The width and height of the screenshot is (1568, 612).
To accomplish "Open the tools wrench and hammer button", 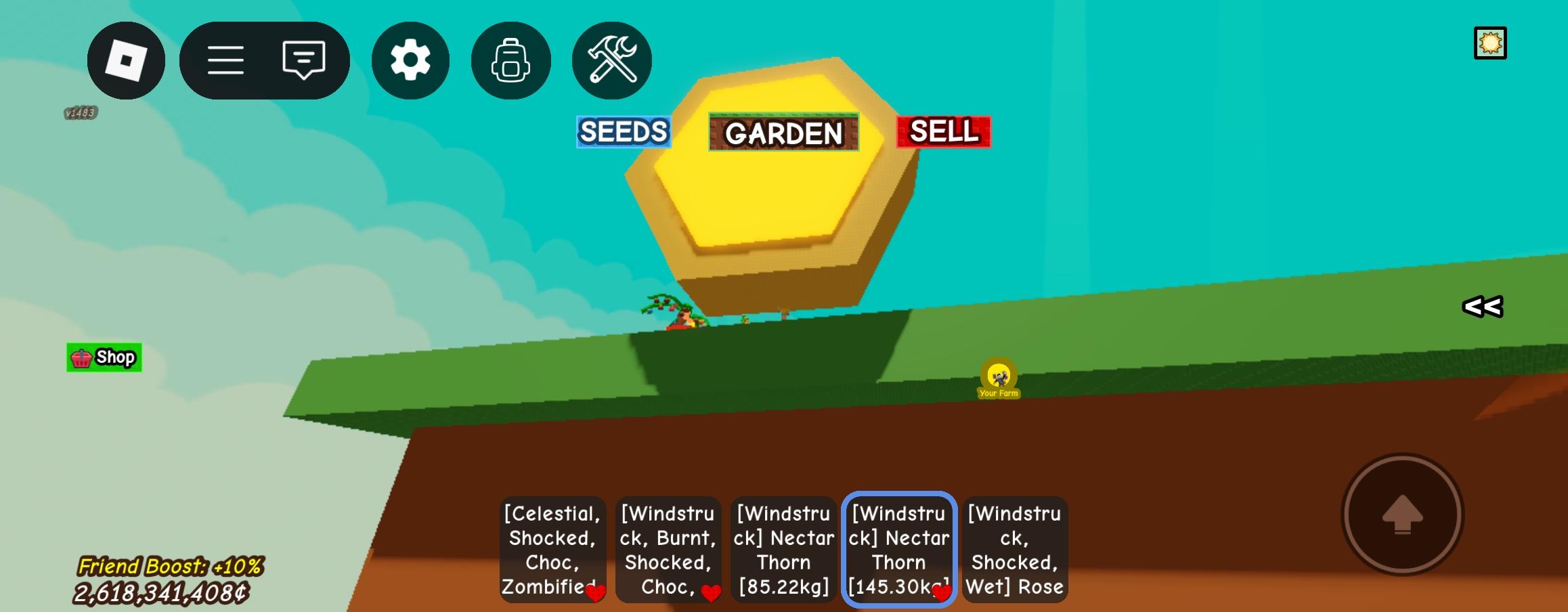I will tap(611, 61).
